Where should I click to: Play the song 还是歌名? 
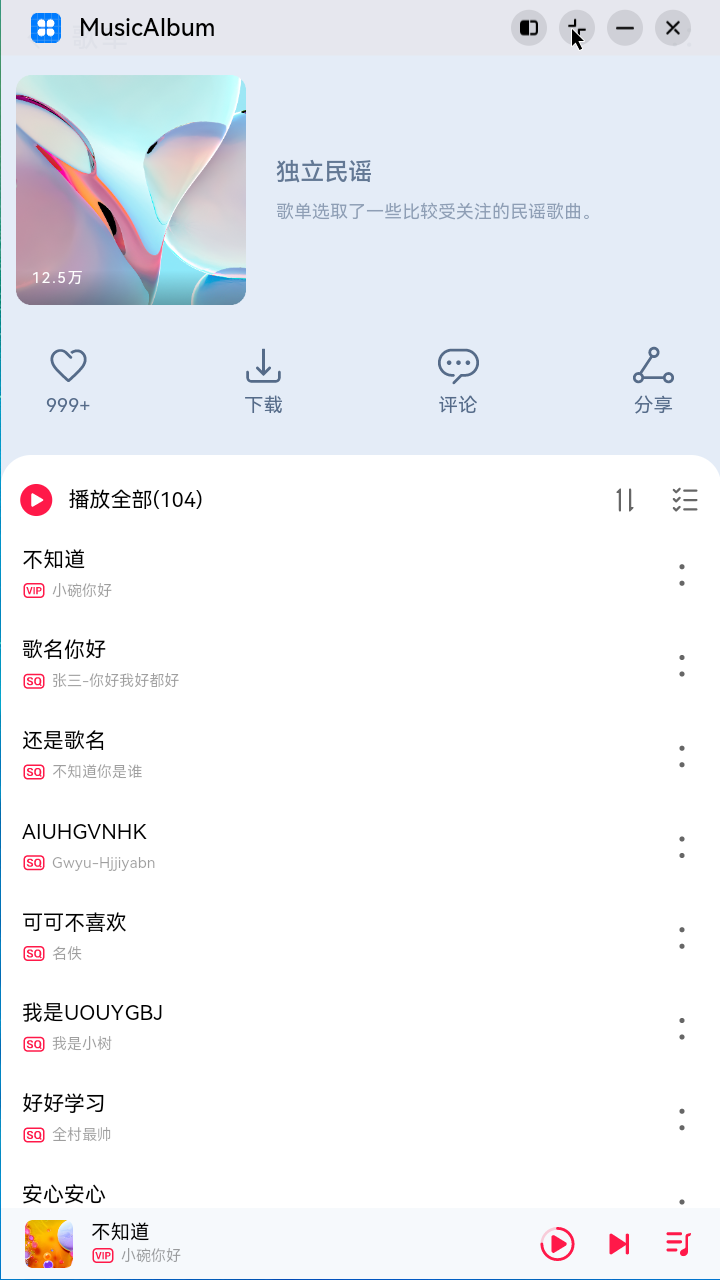pyautogui.click(x=64, y=740)
